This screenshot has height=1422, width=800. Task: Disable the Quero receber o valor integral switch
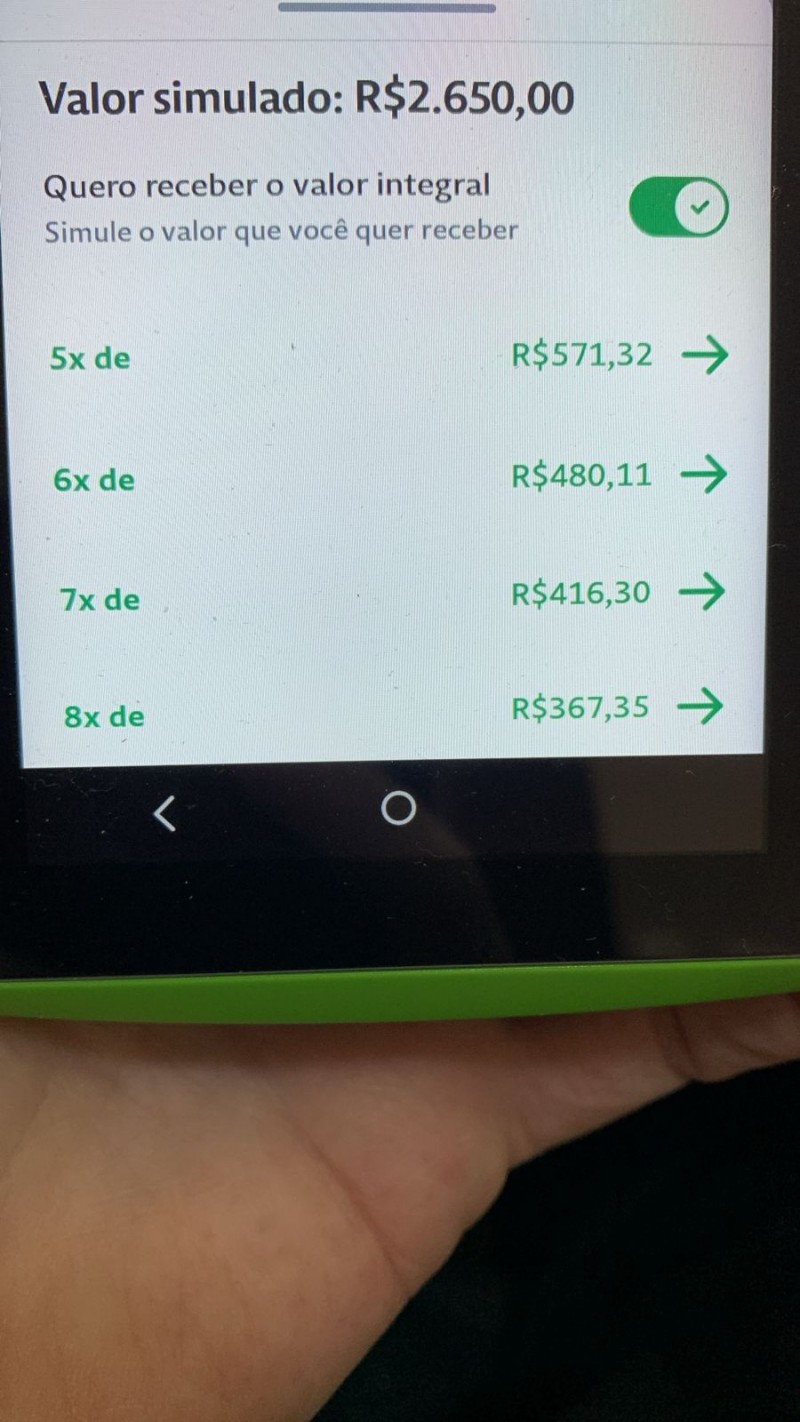tap(678, 208)
